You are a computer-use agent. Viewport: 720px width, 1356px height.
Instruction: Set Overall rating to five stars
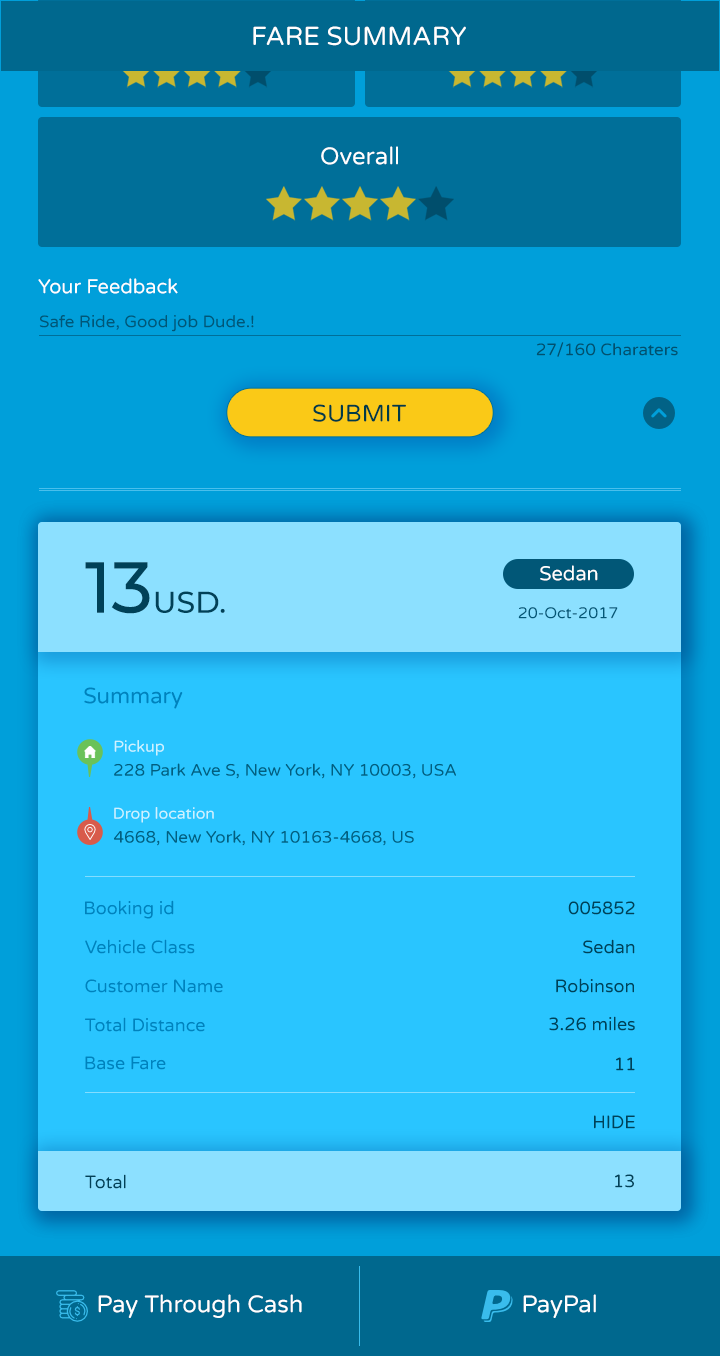point(436,204)
